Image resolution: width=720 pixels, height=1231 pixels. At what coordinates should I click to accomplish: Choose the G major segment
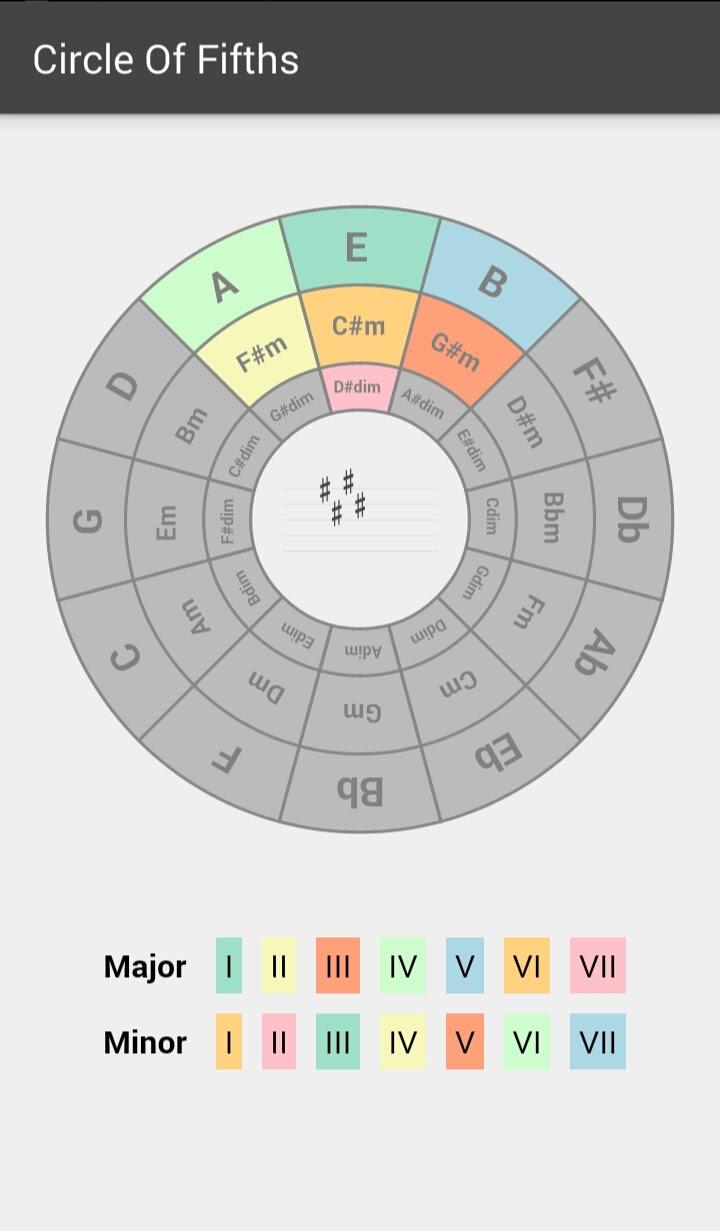pyautogui.click(x=88, y=520)
